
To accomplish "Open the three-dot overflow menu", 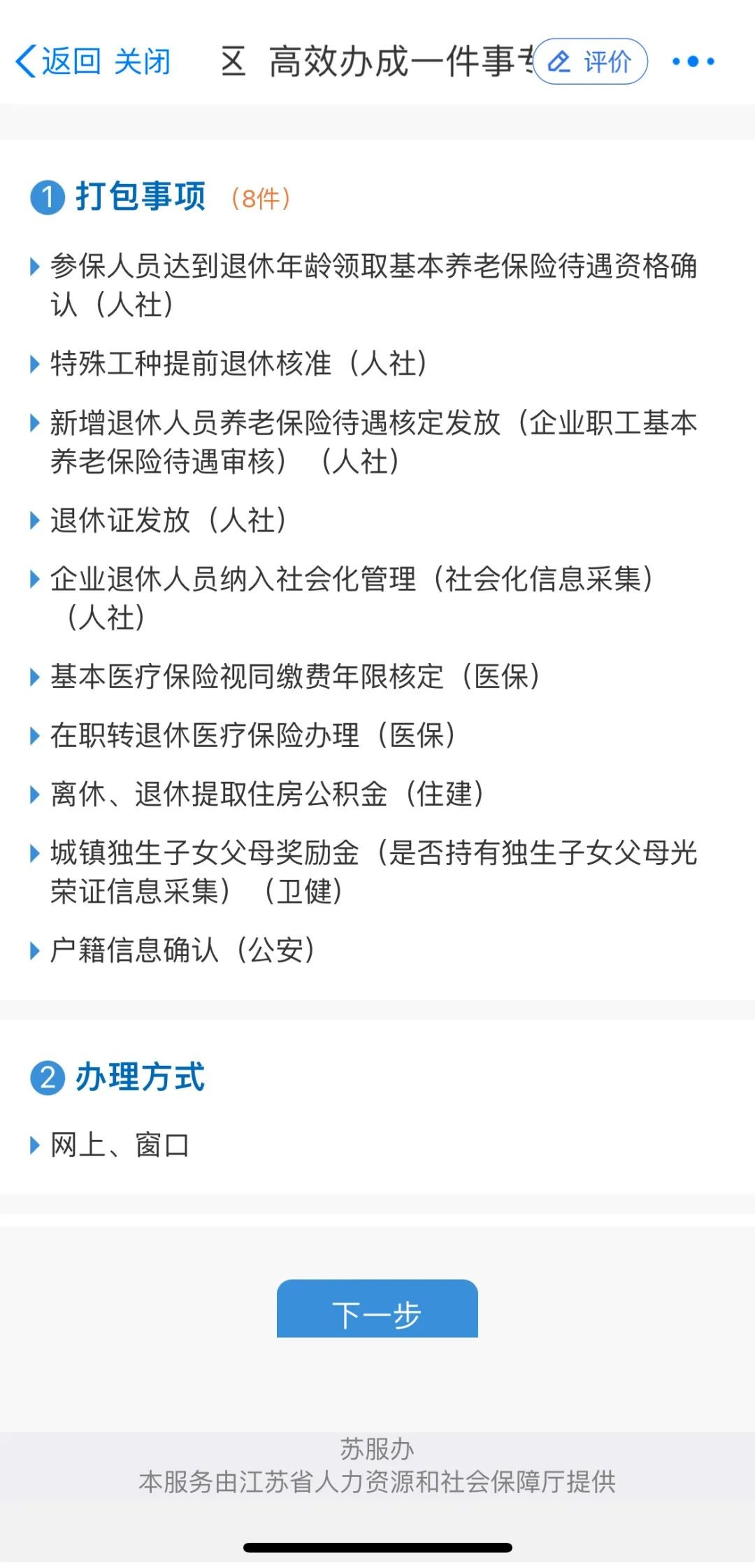I will 693,62.
